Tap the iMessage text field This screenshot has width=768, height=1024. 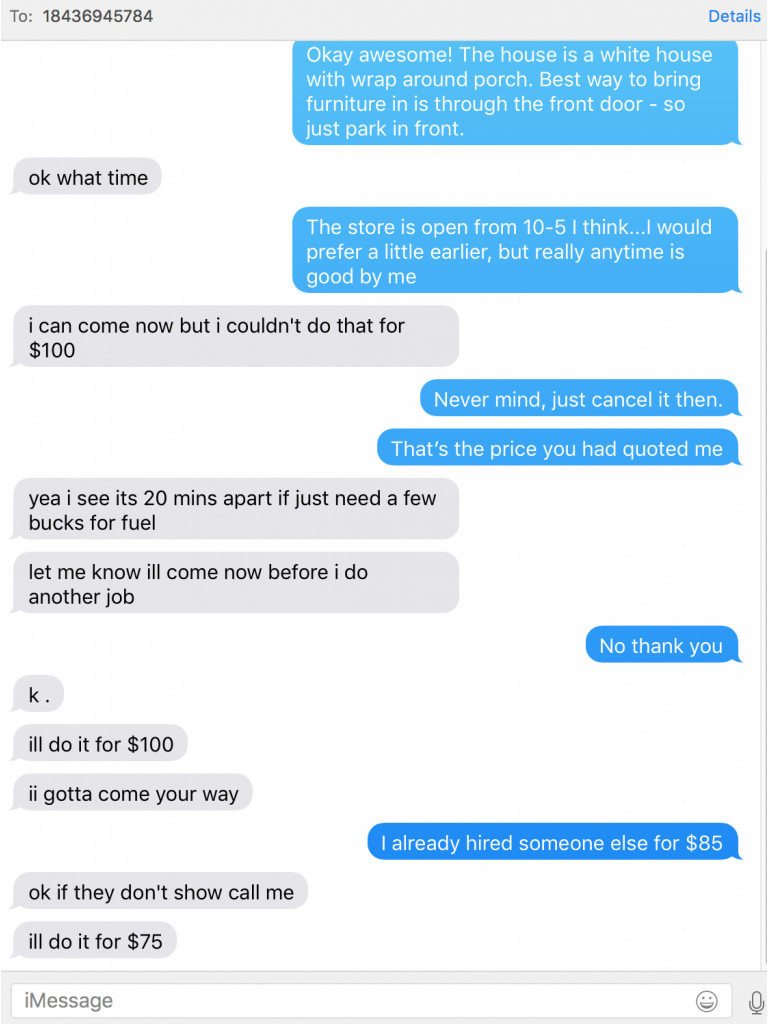350,1000
